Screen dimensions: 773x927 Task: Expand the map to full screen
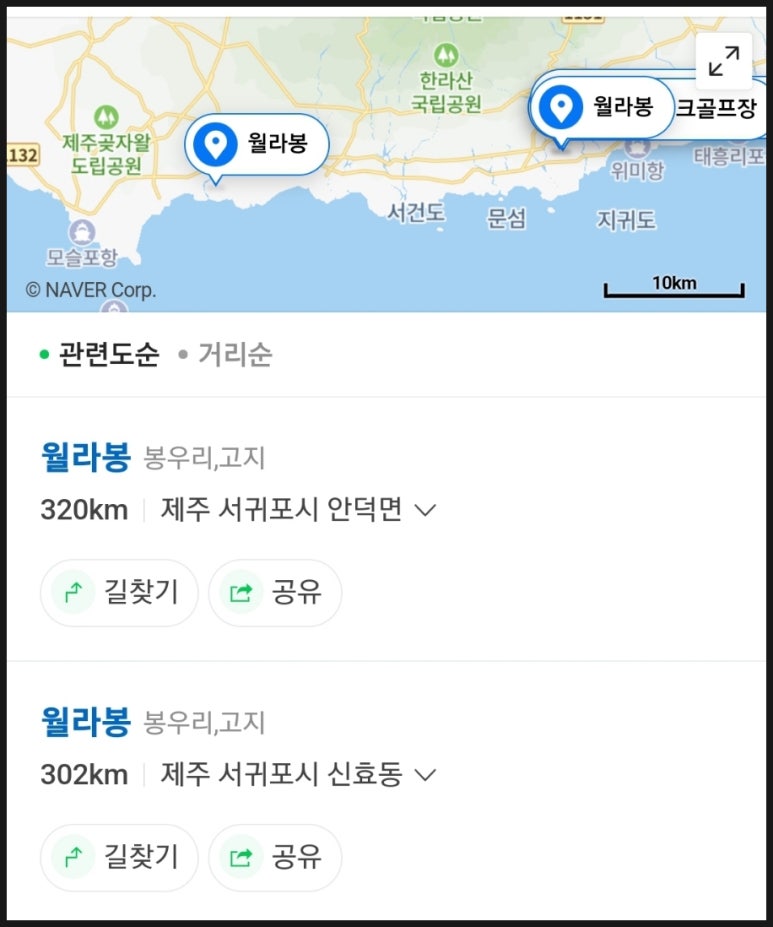723,61
